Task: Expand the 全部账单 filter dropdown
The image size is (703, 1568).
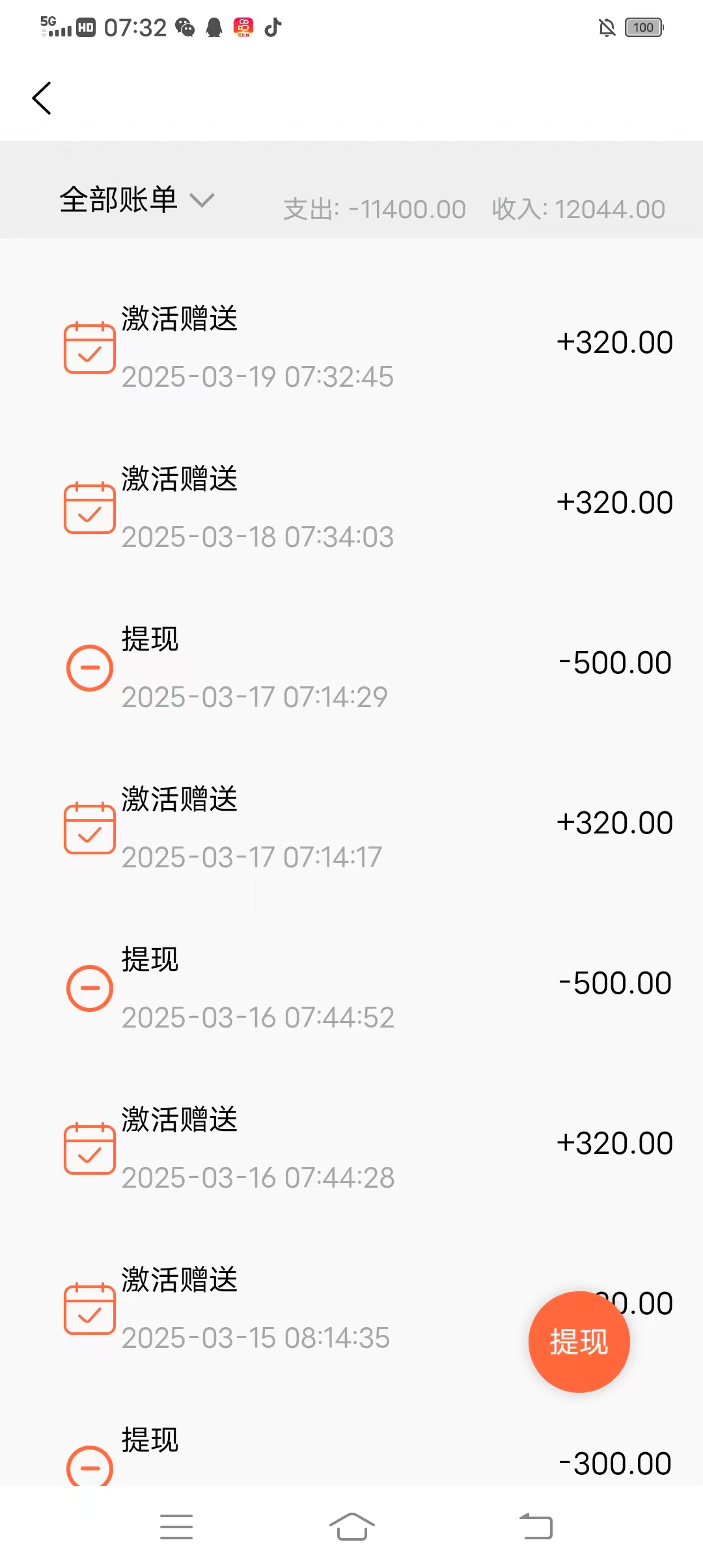Action: [x=137, y=199]
